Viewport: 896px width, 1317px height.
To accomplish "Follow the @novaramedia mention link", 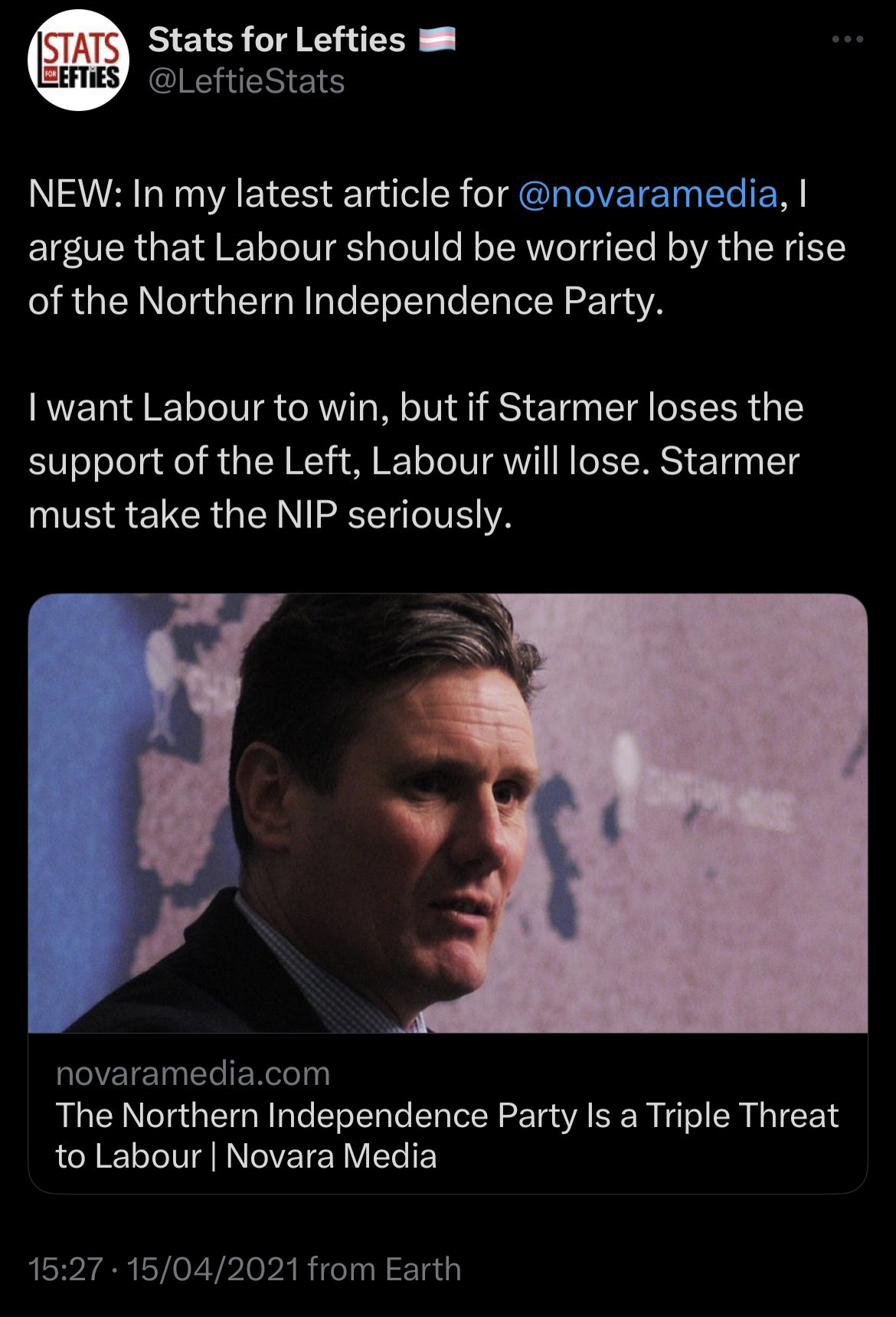I will click(648, 194).
